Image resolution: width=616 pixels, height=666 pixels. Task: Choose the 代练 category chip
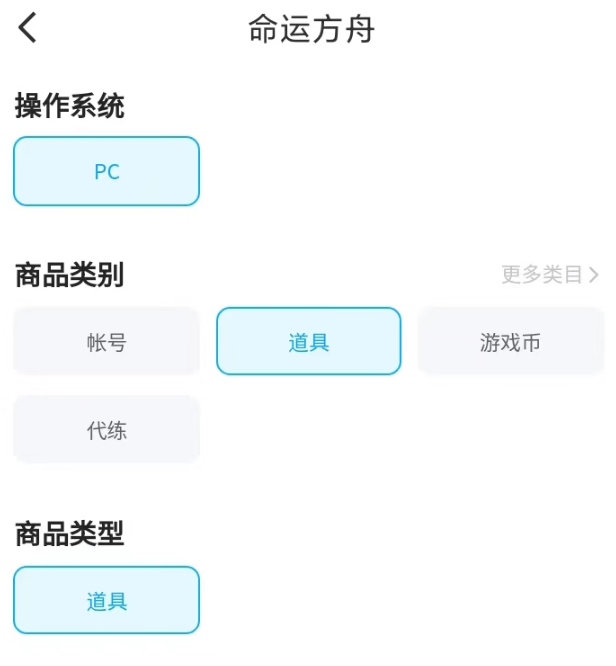coord(107,431)
